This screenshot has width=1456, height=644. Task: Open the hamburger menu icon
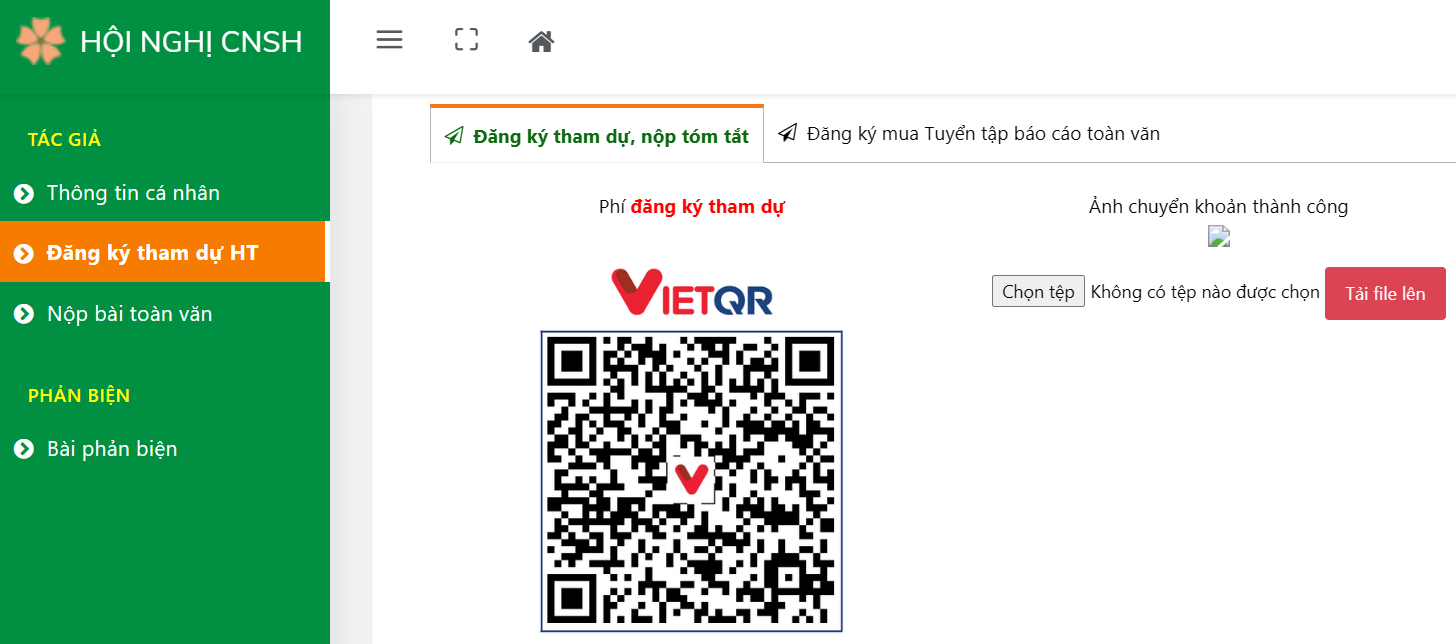[389, 40]
